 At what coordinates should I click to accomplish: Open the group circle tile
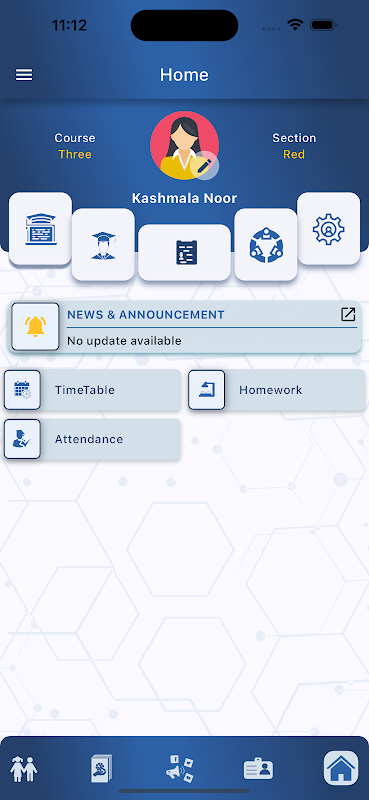[x=266, y=244]
